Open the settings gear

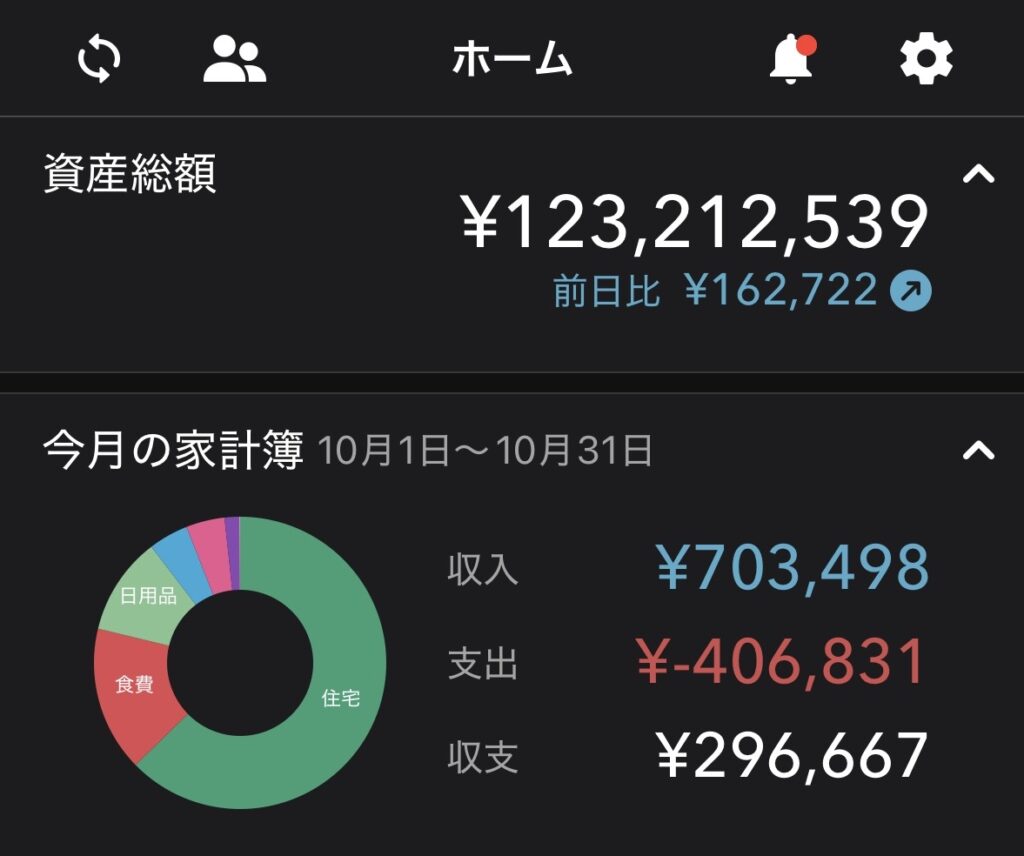click(x=926, y=60)
